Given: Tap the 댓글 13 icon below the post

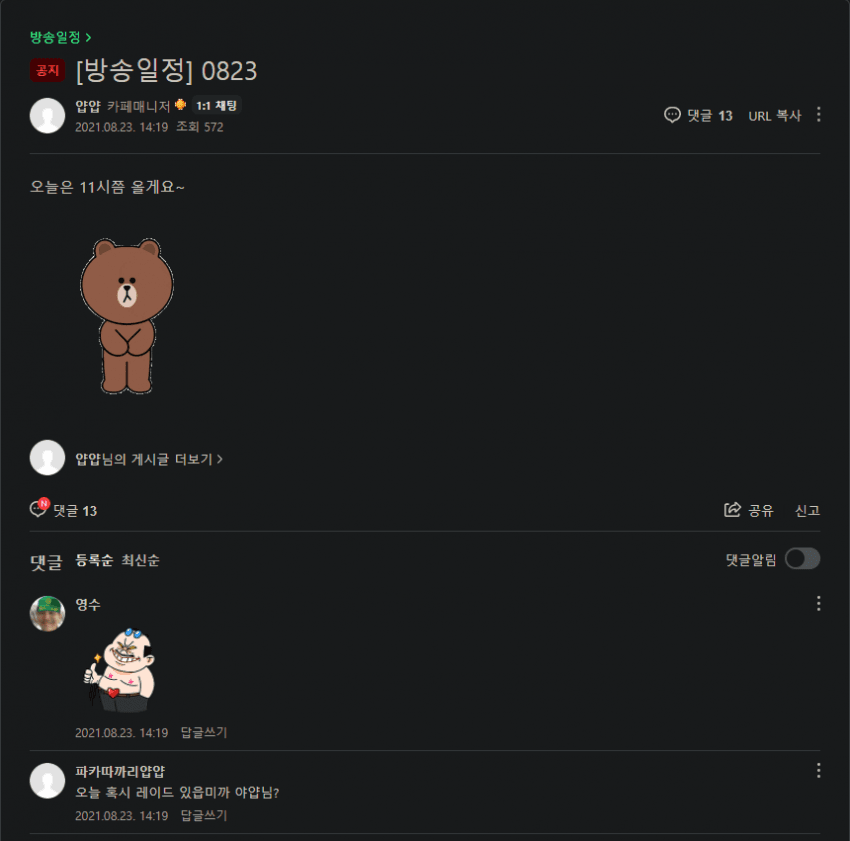Looking at the screenshot, I should pyautogui.click(x=64, y=511).
